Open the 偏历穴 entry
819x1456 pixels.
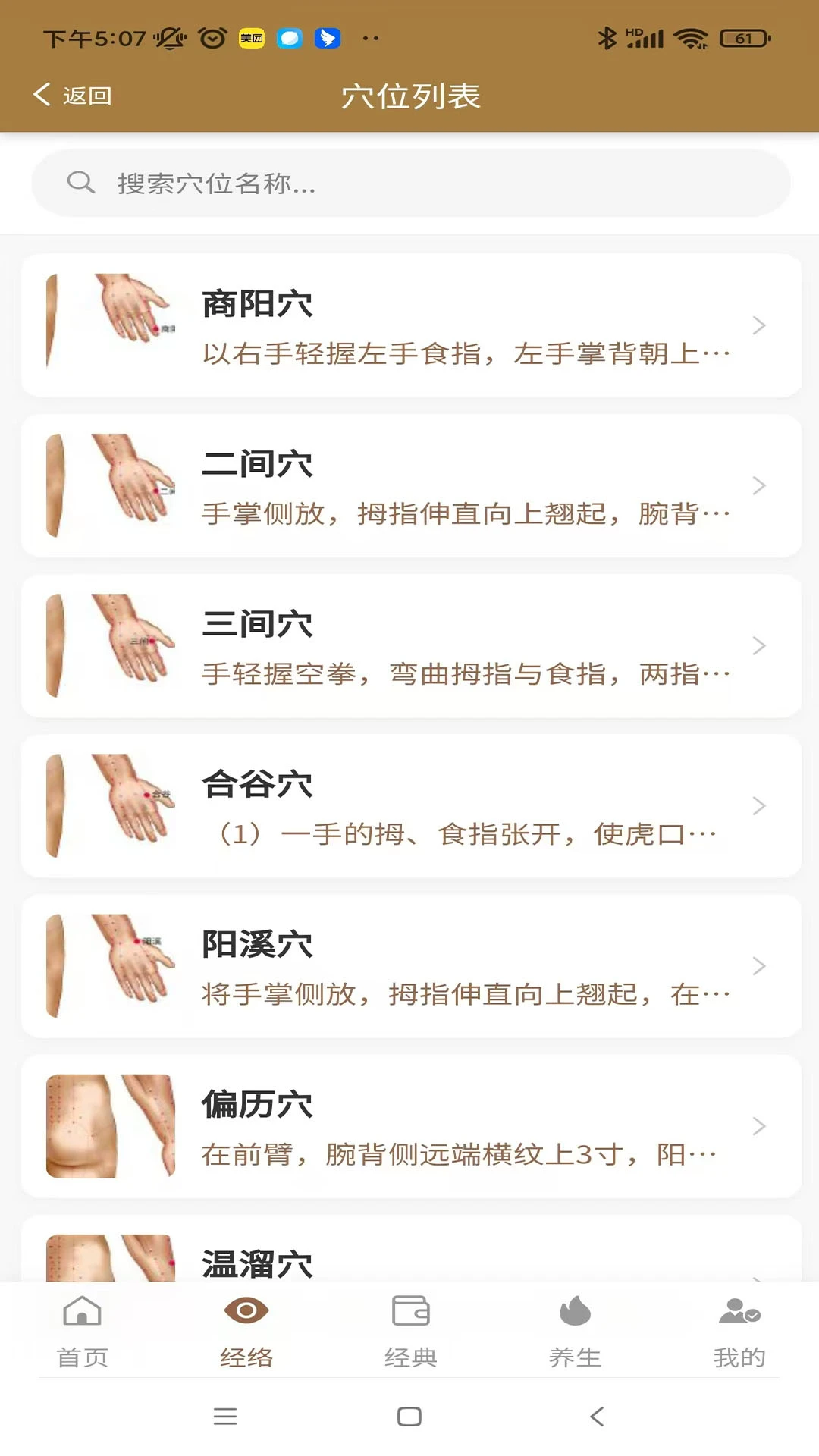[411, 1125]
